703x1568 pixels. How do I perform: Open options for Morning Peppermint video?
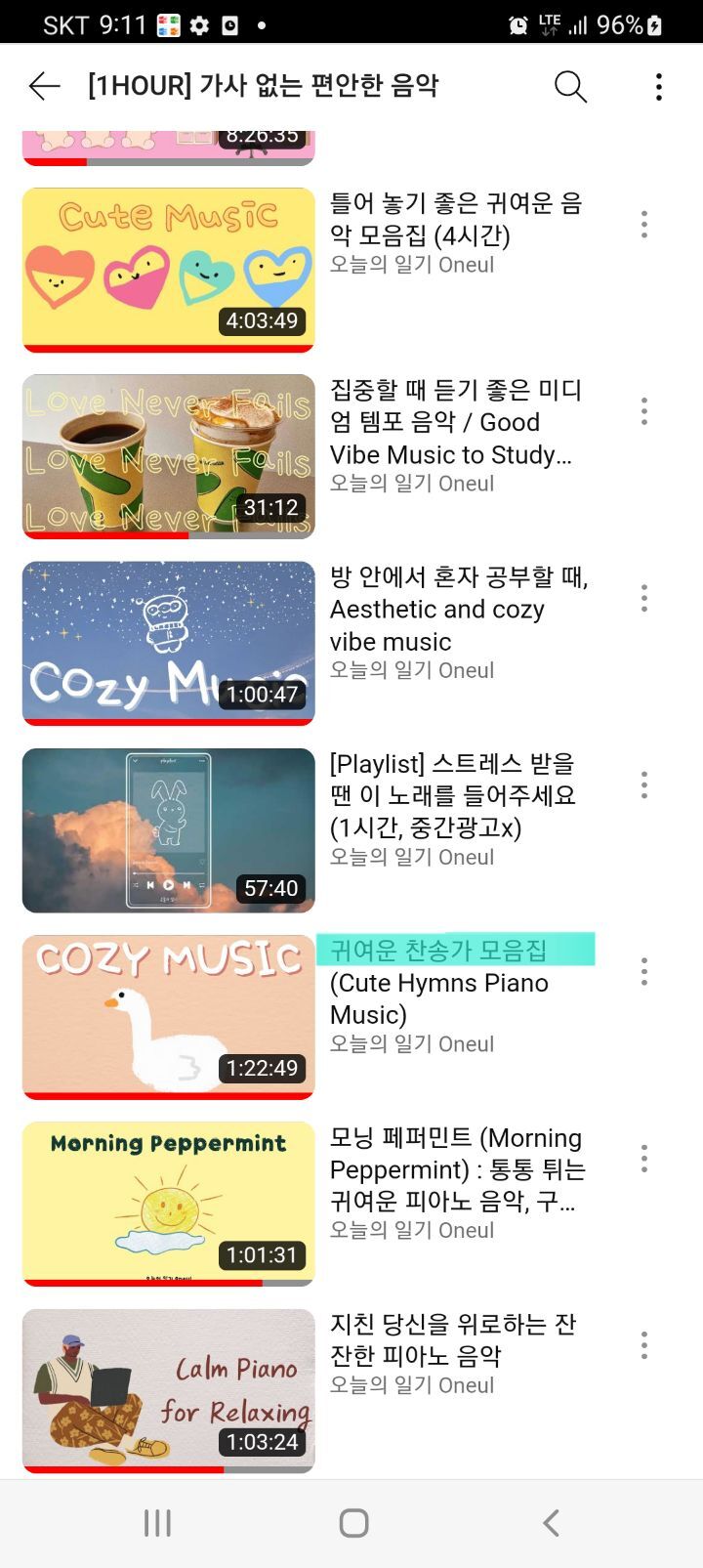tap(644, 1159)
